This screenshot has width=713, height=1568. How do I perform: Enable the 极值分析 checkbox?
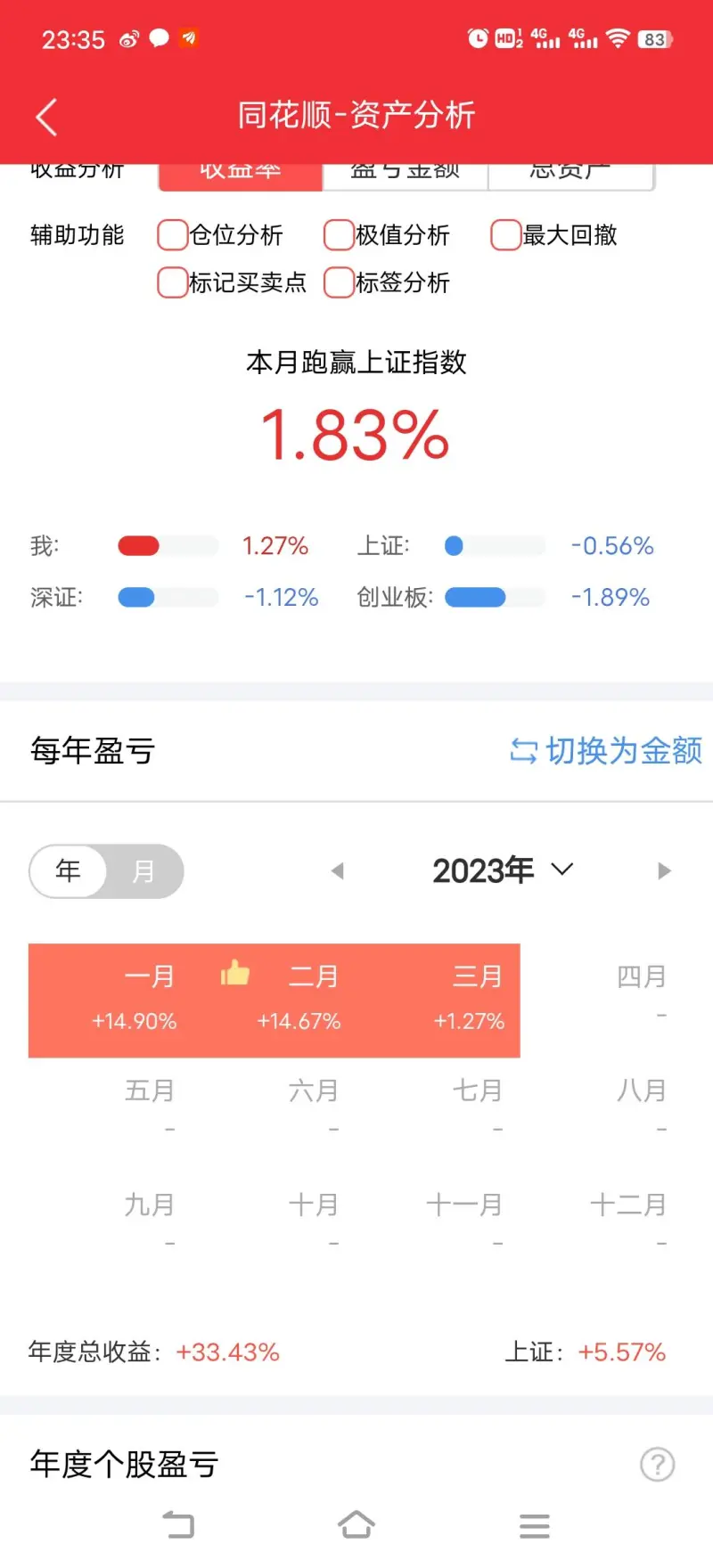339,235
